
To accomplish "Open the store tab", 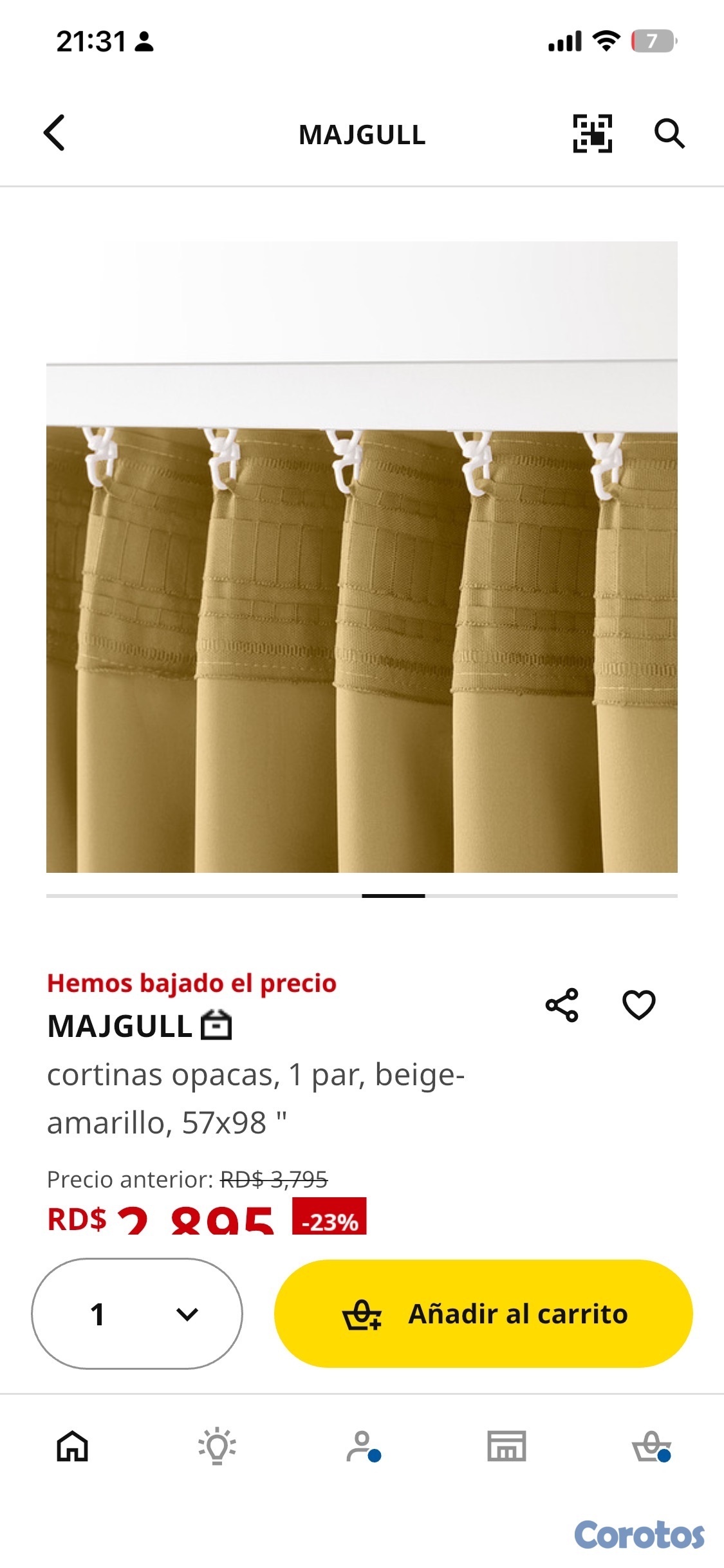I will click(x=506, y=1446).
